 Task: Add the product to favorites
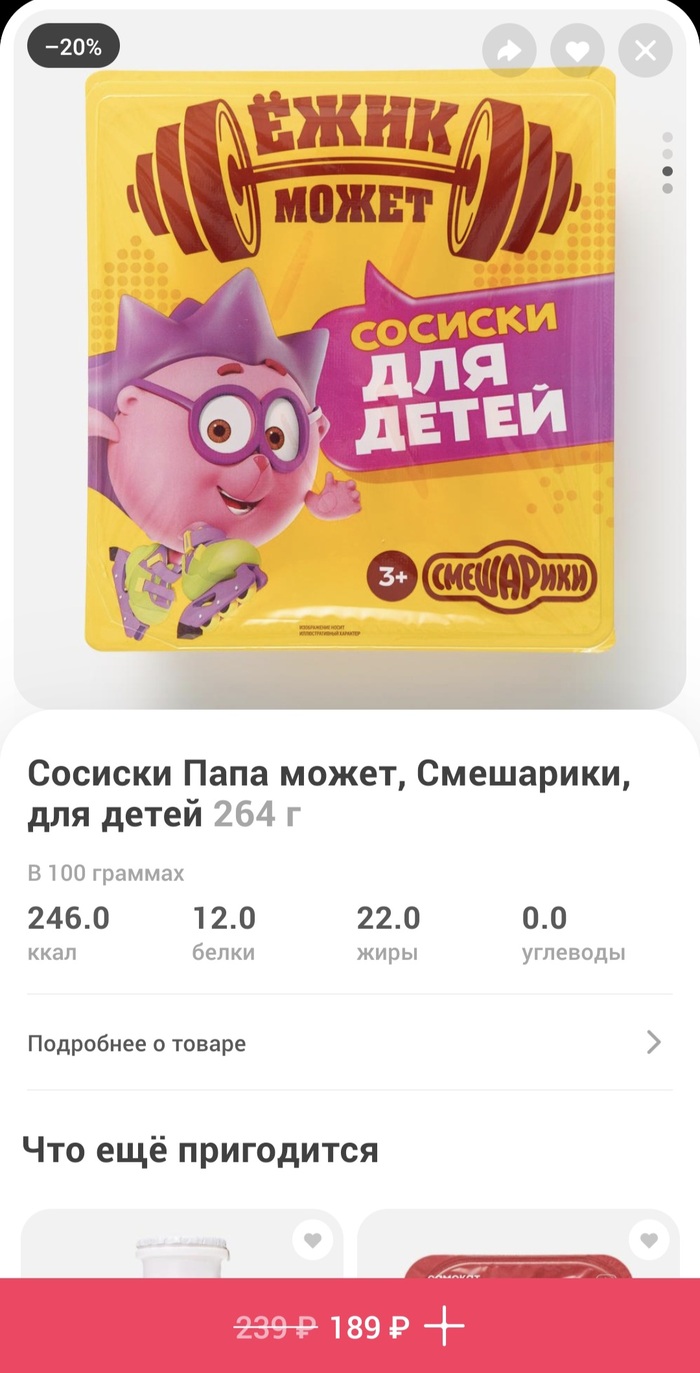click(577, 50)
